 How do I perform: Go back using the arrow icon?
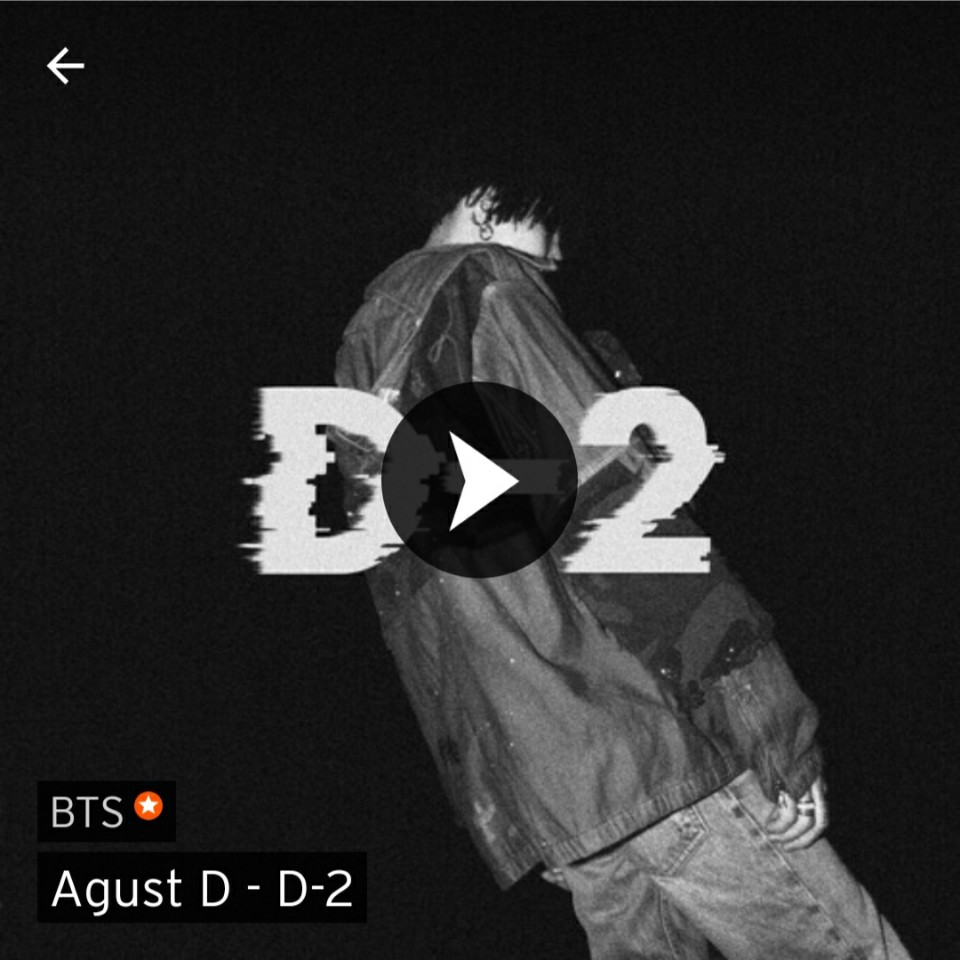[x=66, y=67]
